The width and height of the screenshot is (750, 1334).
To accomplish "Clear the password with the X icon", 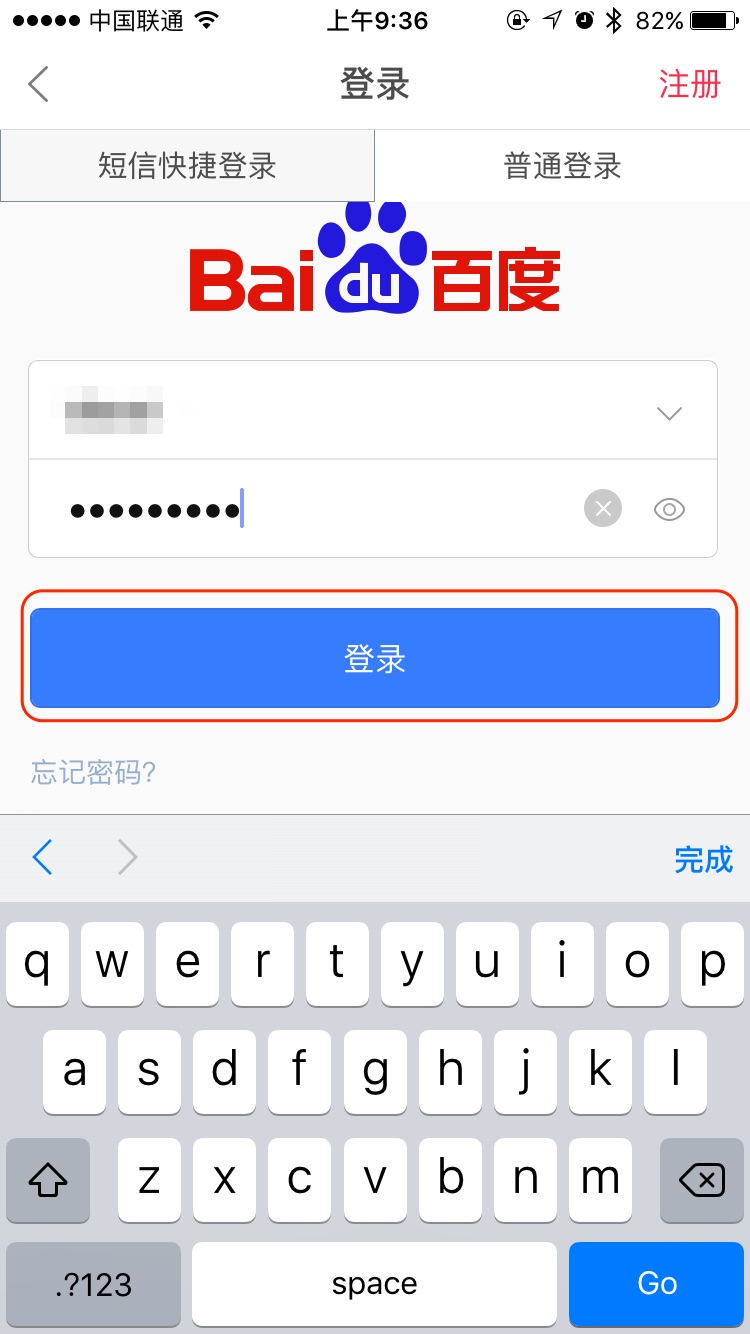I will pyautogui.click(x=603, y=509).
